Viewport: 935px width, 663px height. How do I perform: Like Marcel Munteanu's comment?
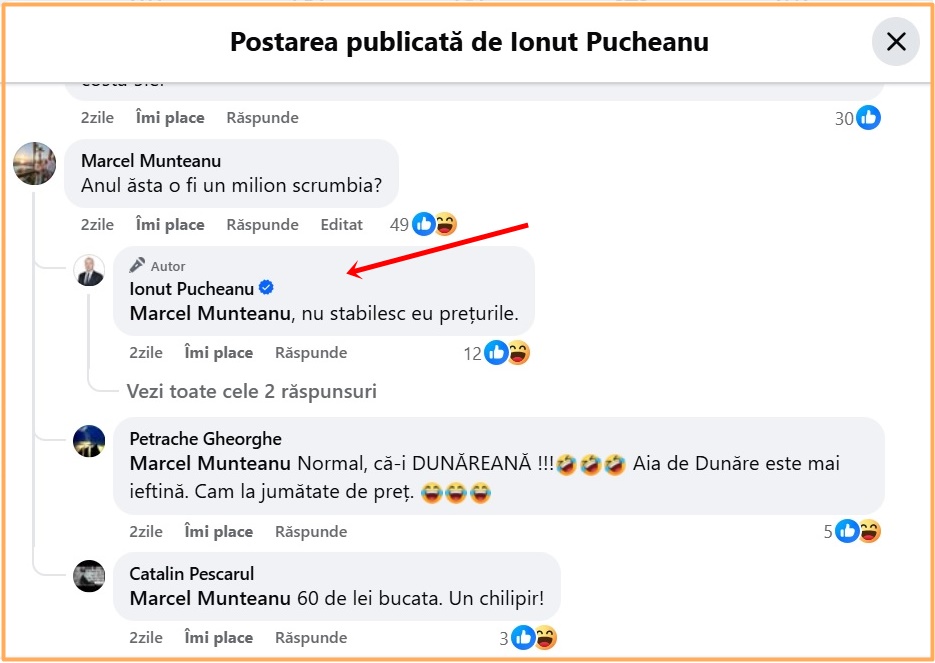pos(170,225)
